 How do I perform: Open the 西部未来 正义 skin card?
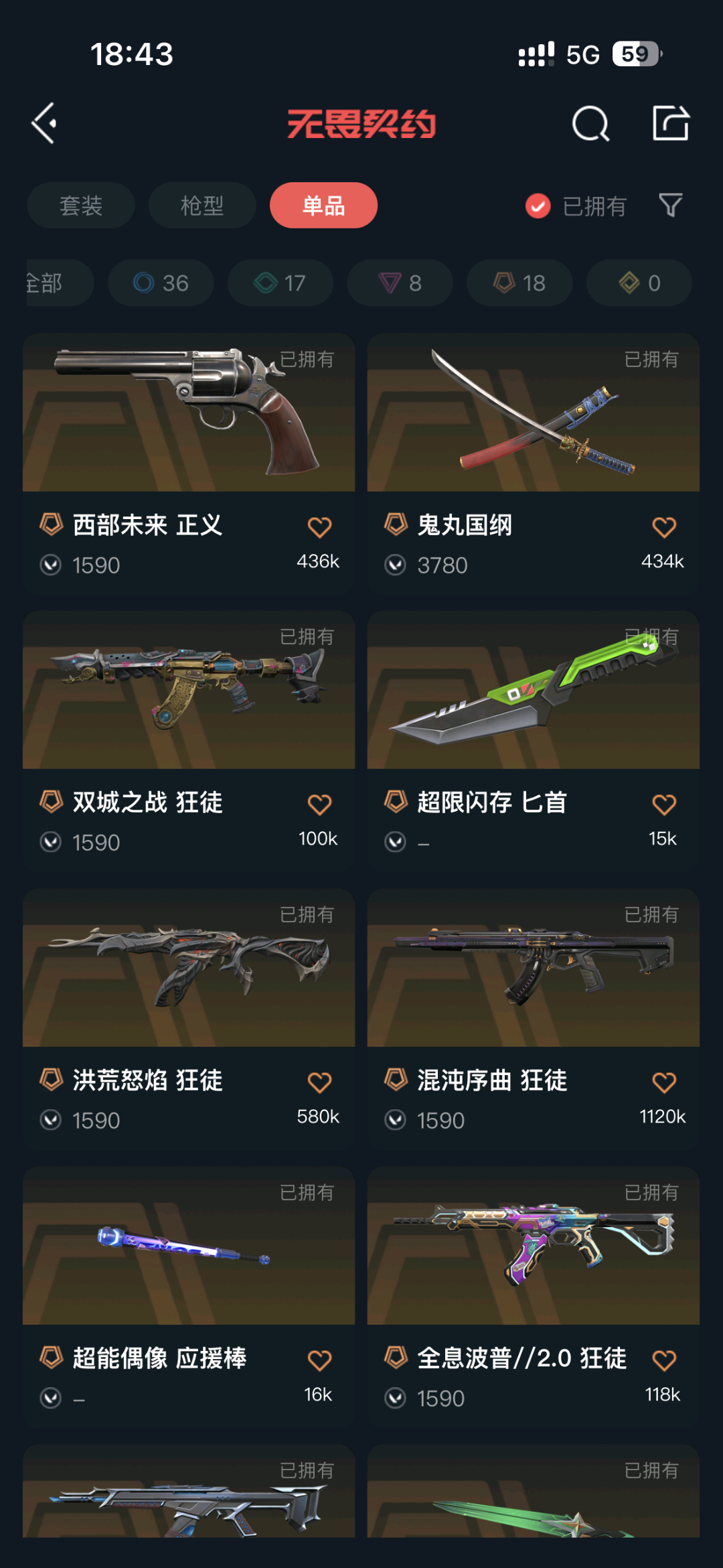(189, 463)
